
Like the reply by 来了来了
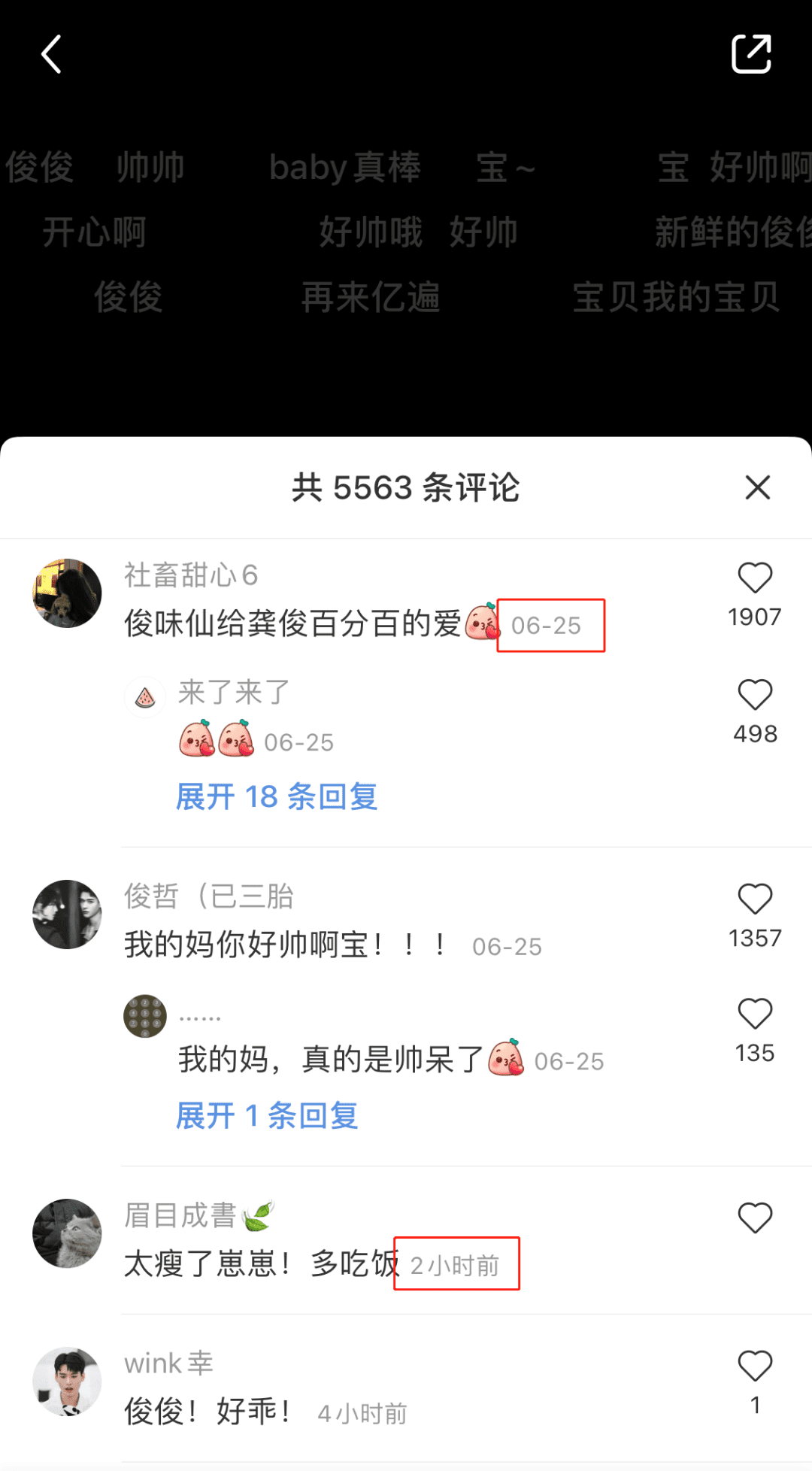point(755,695)
